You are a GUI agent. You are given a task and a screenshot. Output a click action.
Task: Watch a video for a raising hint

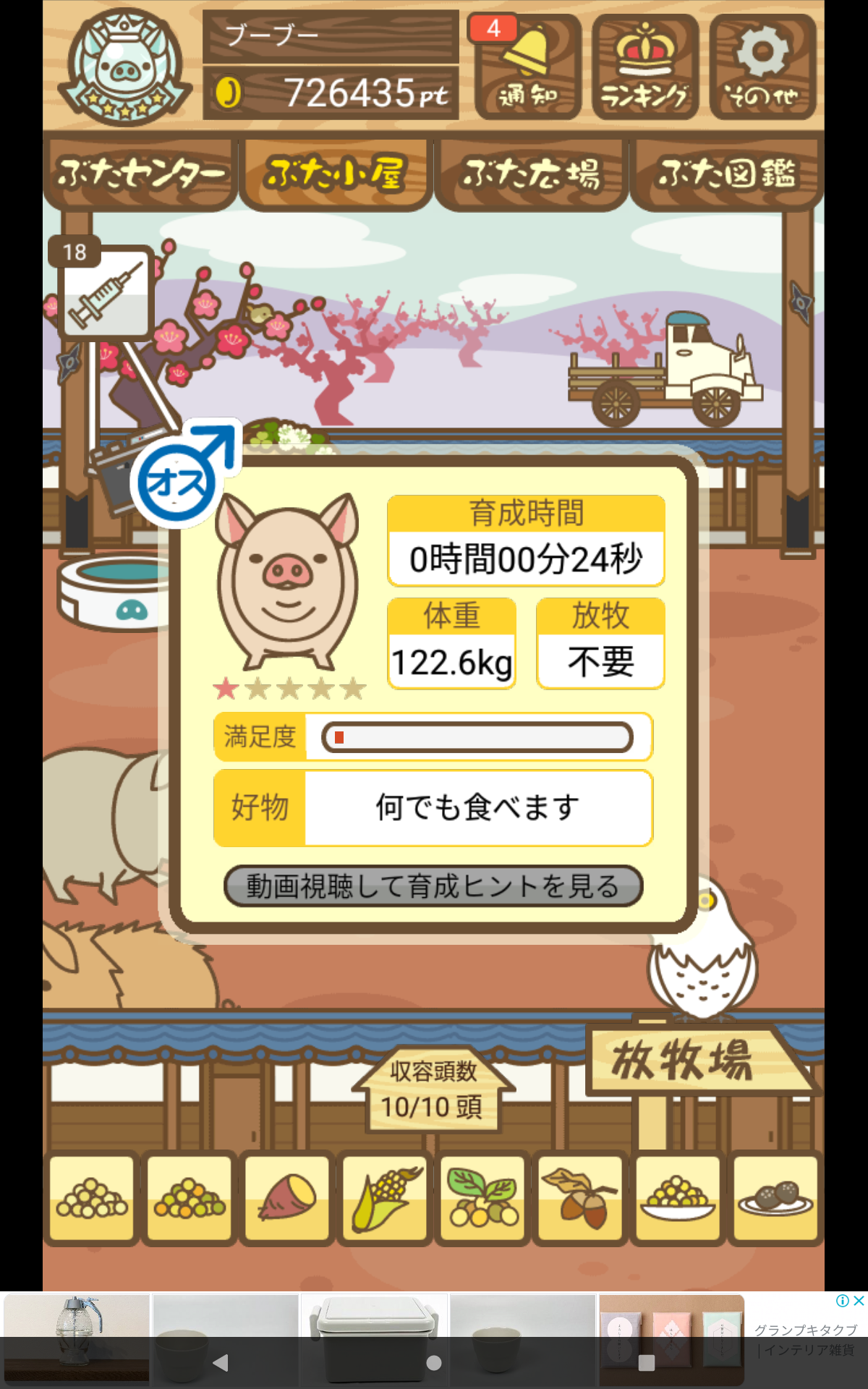click(433, 885)
